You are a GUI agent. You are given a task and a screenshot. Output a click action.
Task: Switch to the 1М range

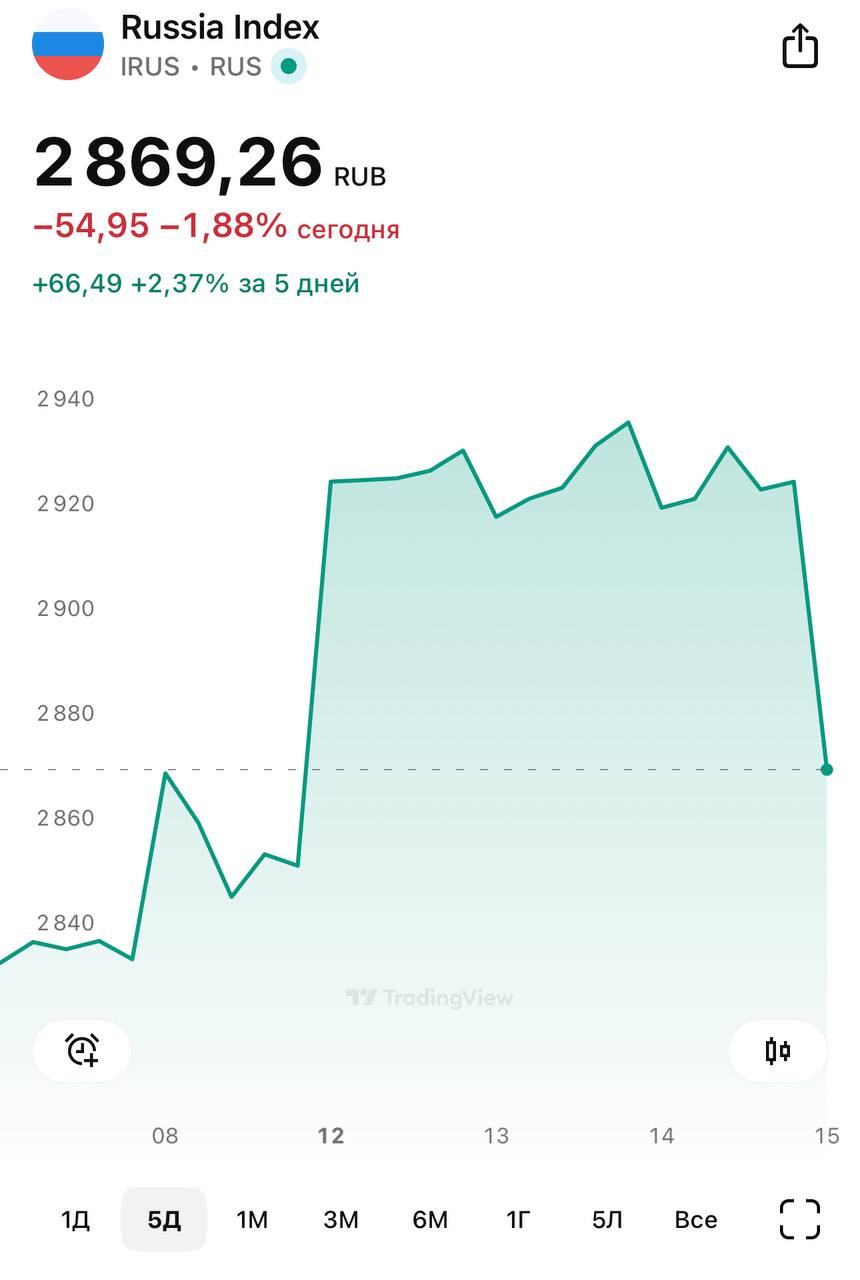click(252, 1220)
